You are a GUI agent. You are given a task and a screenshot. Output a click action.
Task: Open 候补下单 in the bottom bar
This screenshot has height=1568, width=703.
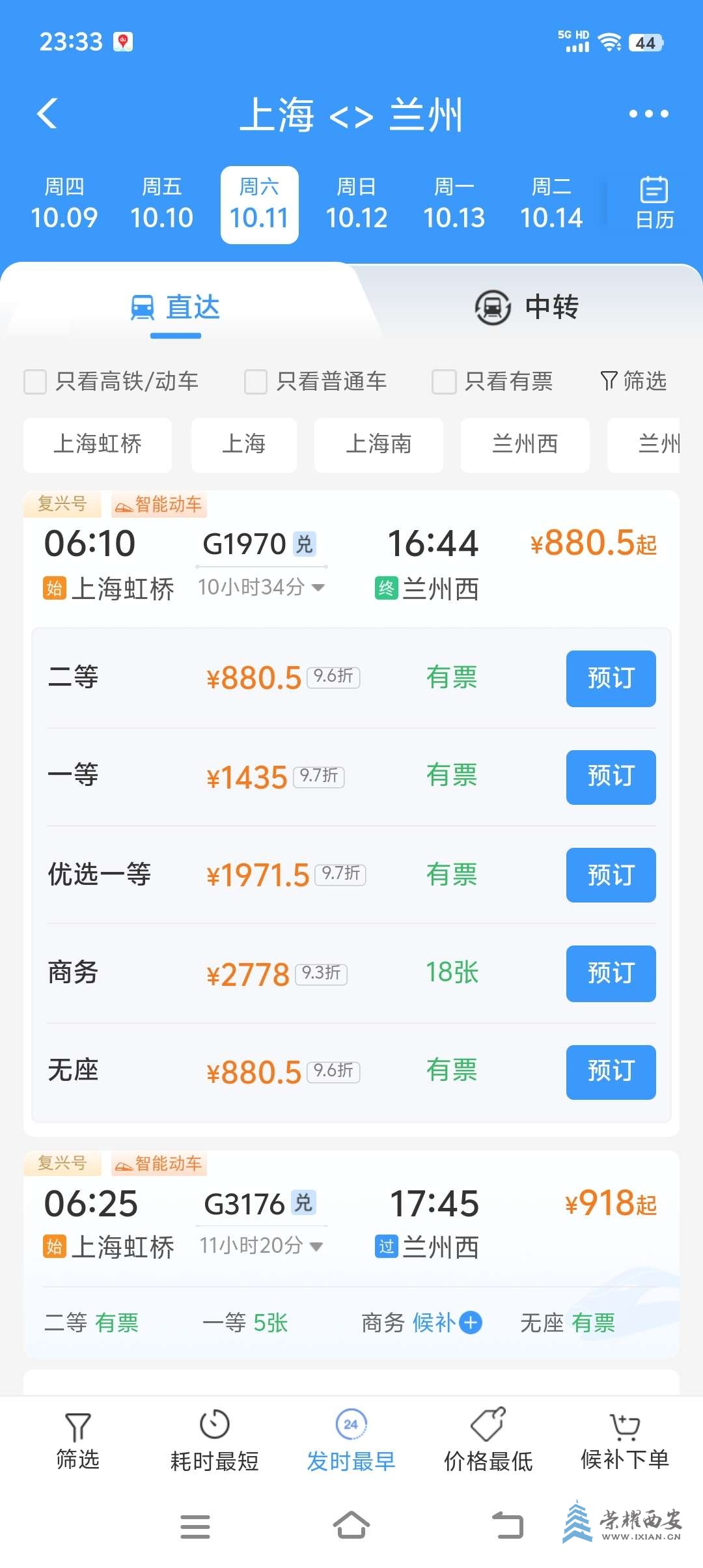pos(625,1440)
